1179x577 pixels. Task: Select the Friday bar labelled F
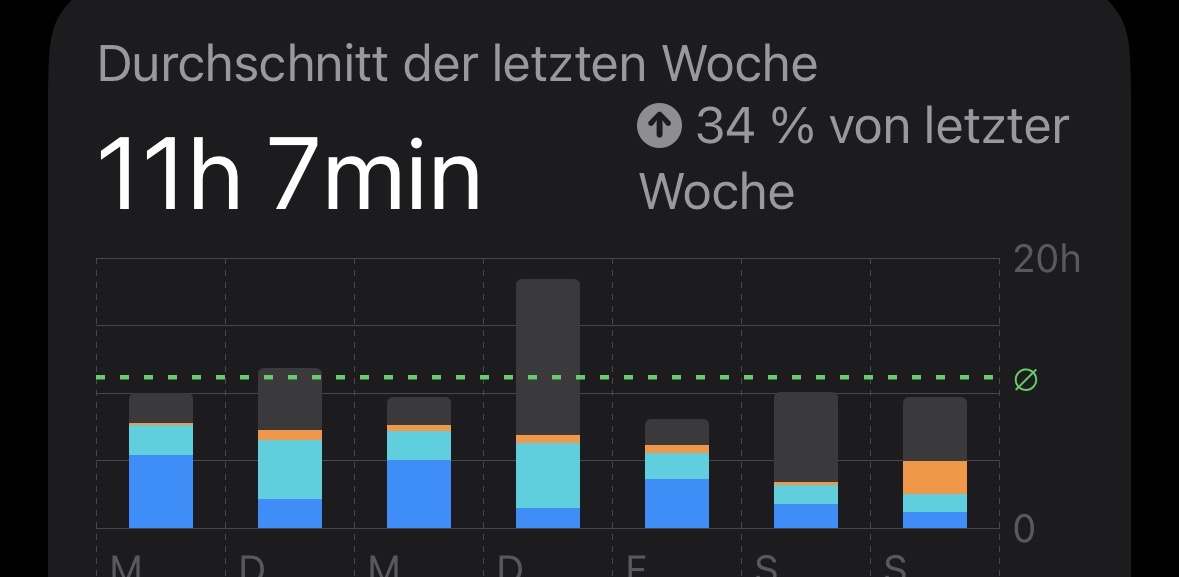click(677, 474)
